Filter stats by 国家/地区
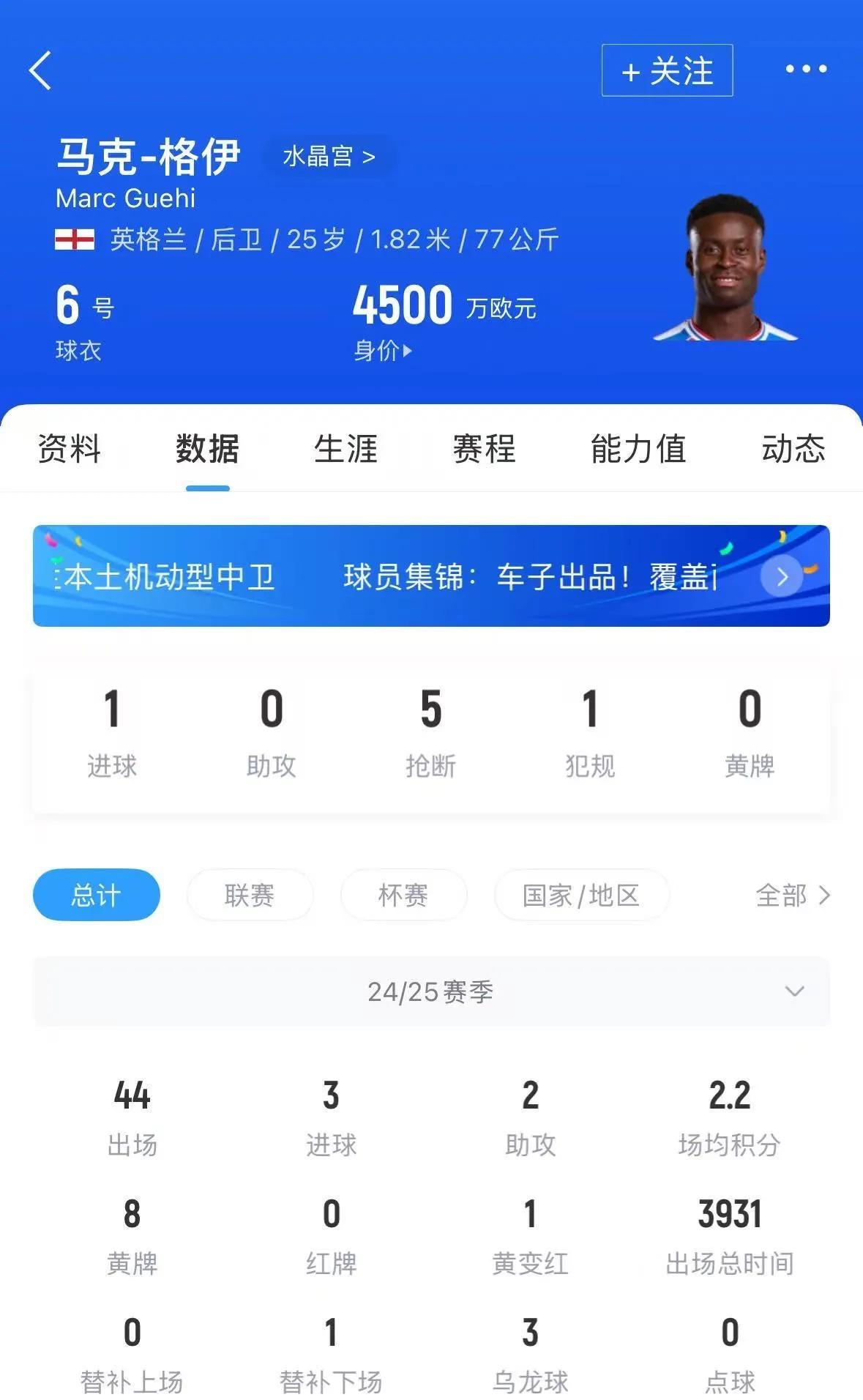Screen dimensions: 863x1400 (x=581, y=895)
